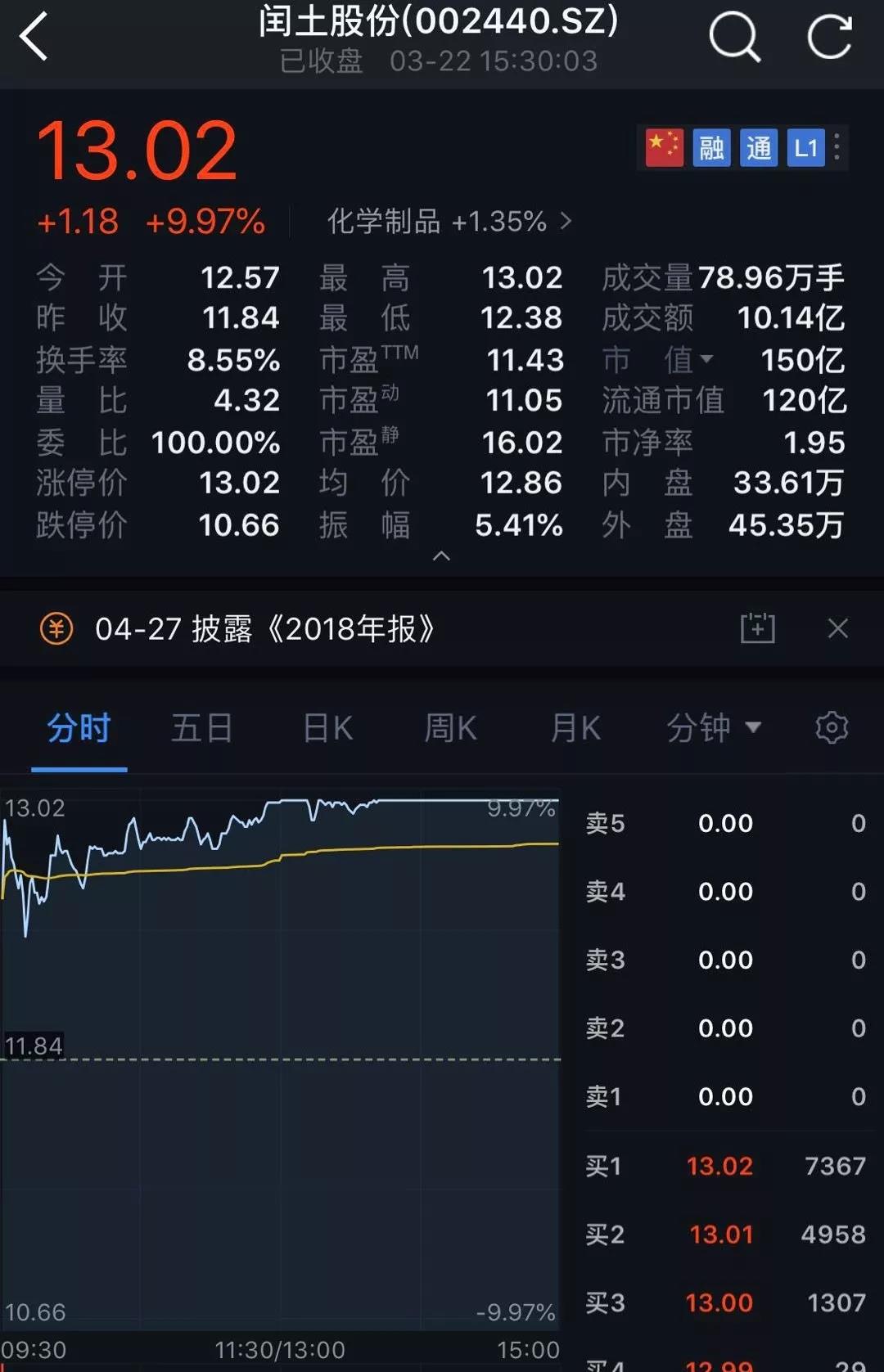Switch to the 周K chart tab
The height and width of the screenshot is (1372, 884).
450,727
